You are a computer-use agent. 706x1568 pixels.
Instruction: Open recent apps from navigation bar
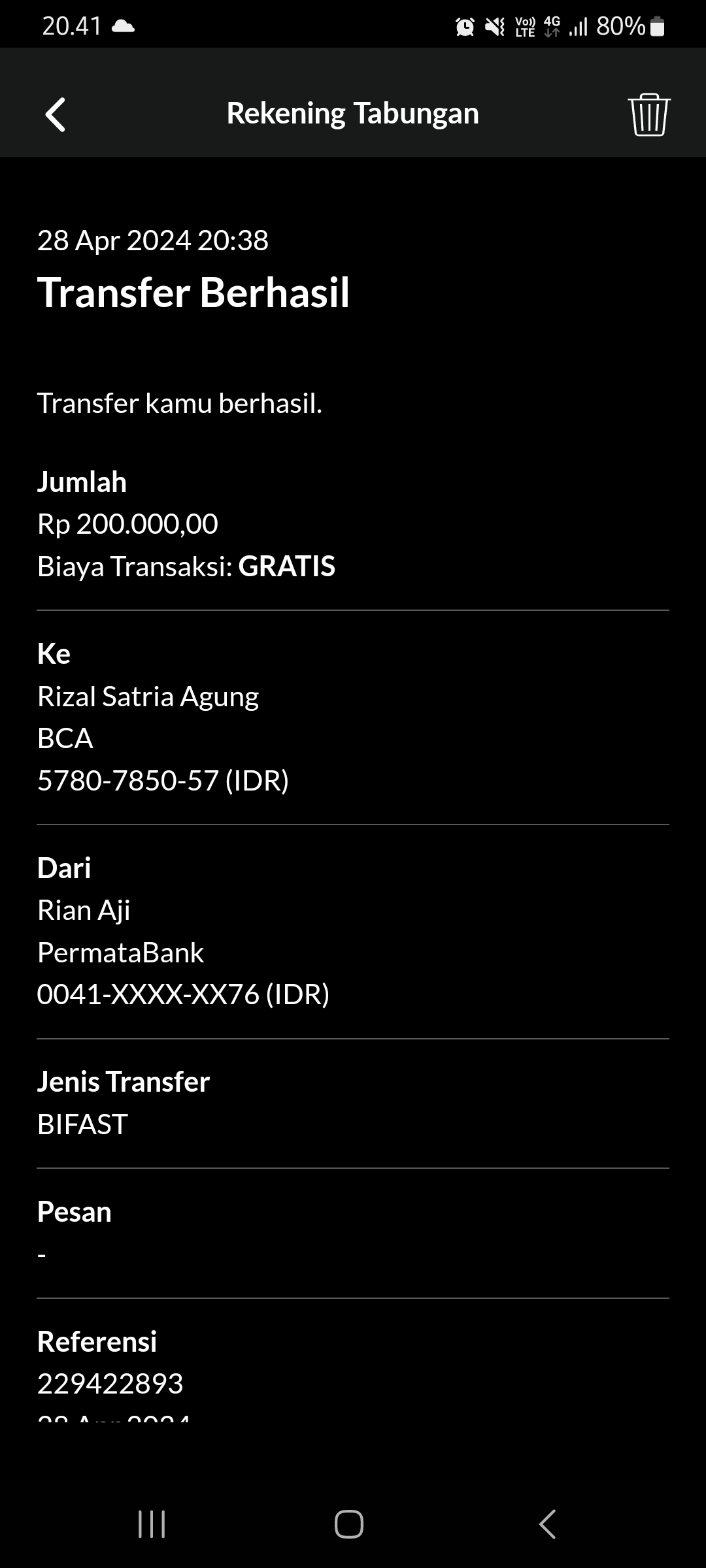[152, 1524]
